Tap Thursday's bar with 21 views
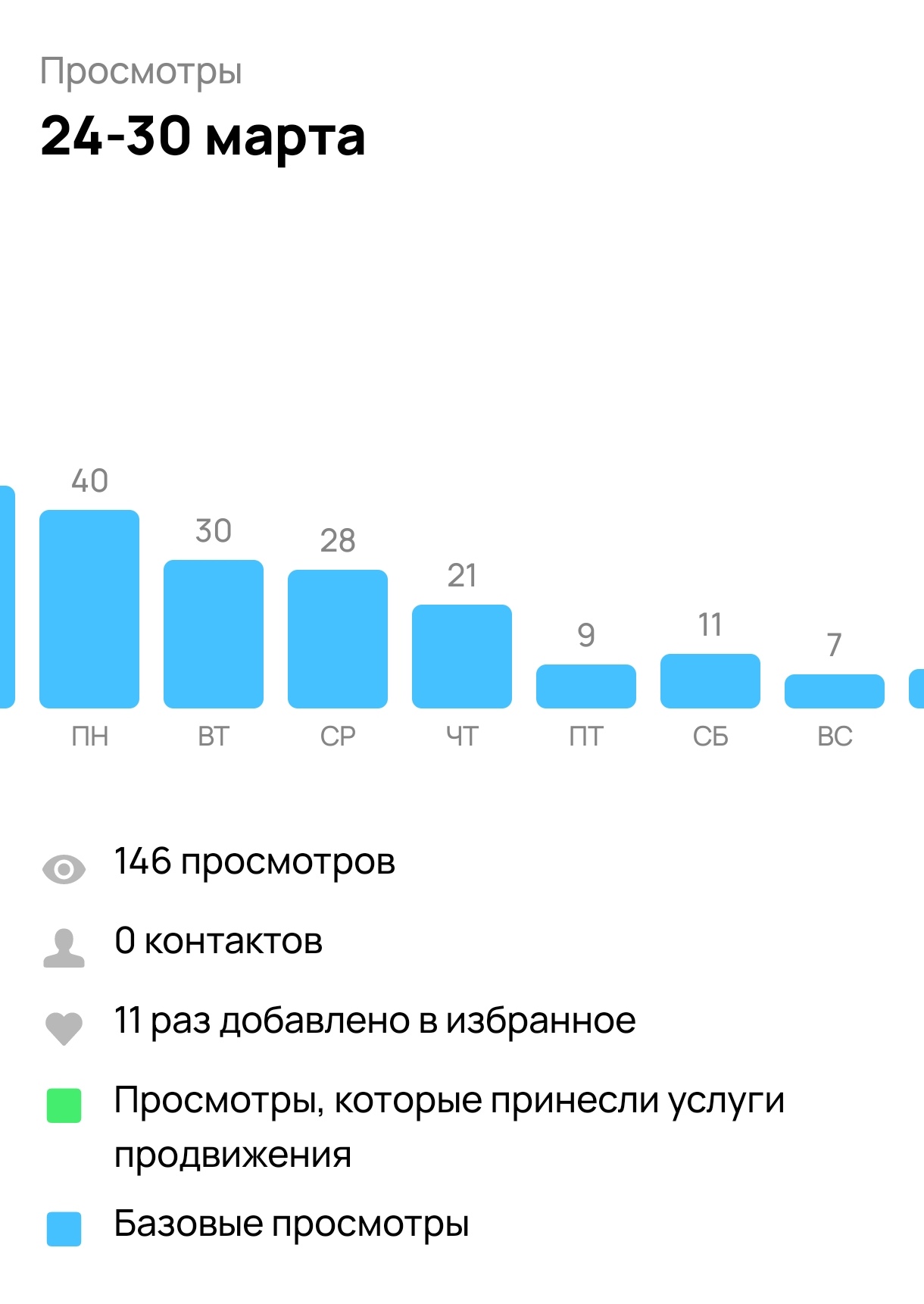924x1304 pixels. pyautogui.click(x=462, y=656)
